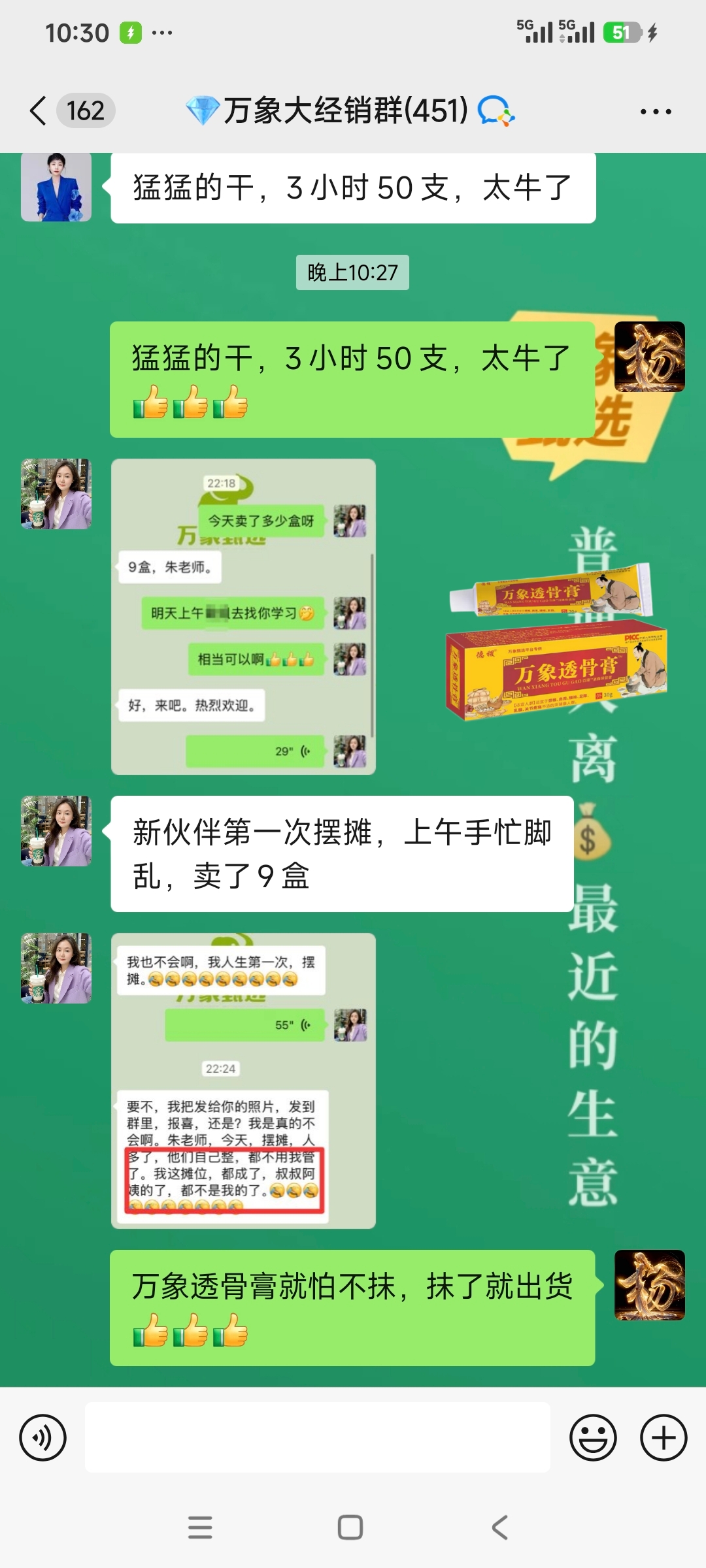View profile of the blue-suit avatar sender
This screenshot has width=706, height=1568.
click(x=56, y=188)
